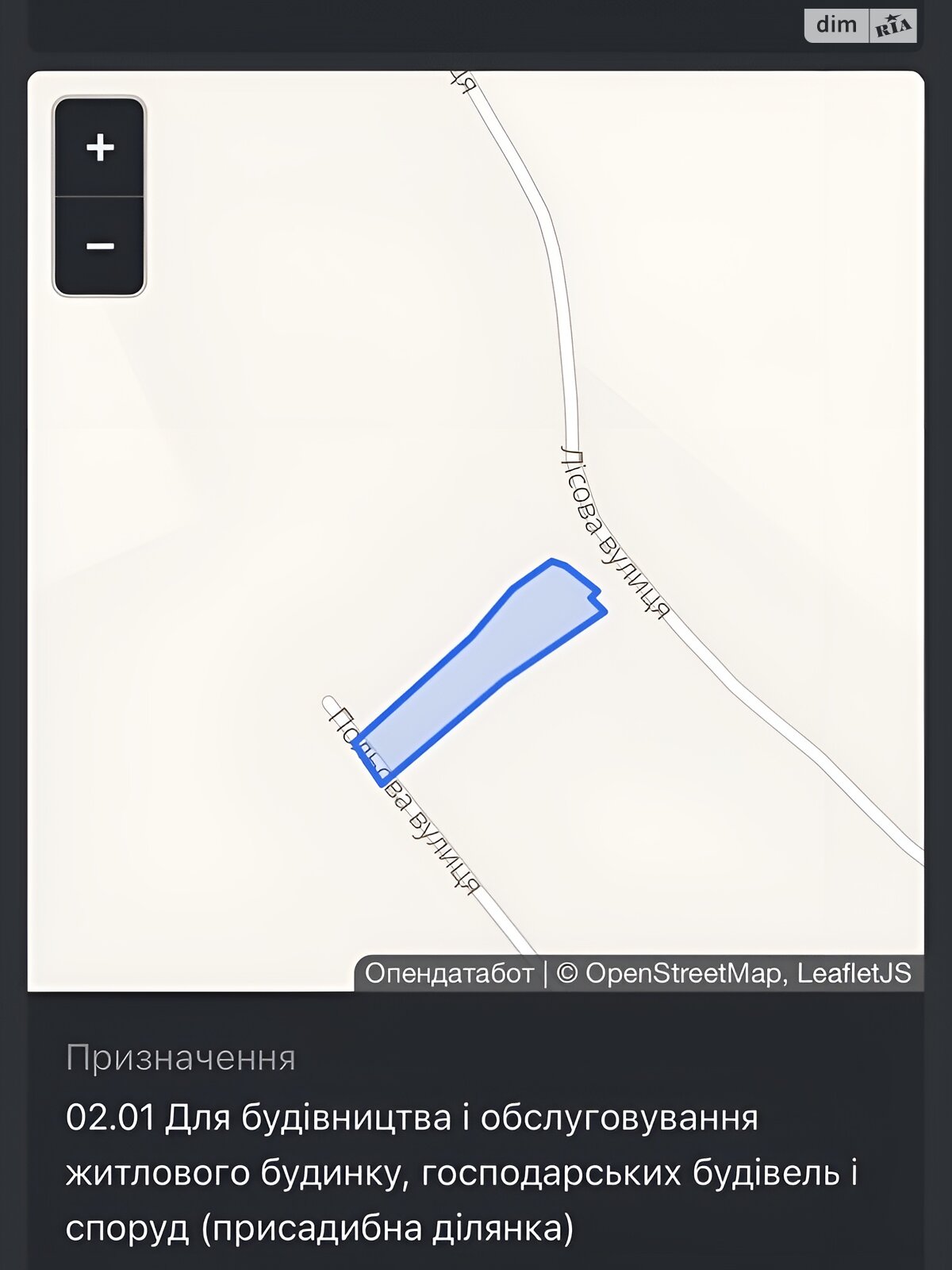Open the Опендатабот attribution link
Screen dimensions: 952x1270
point(449,974)
